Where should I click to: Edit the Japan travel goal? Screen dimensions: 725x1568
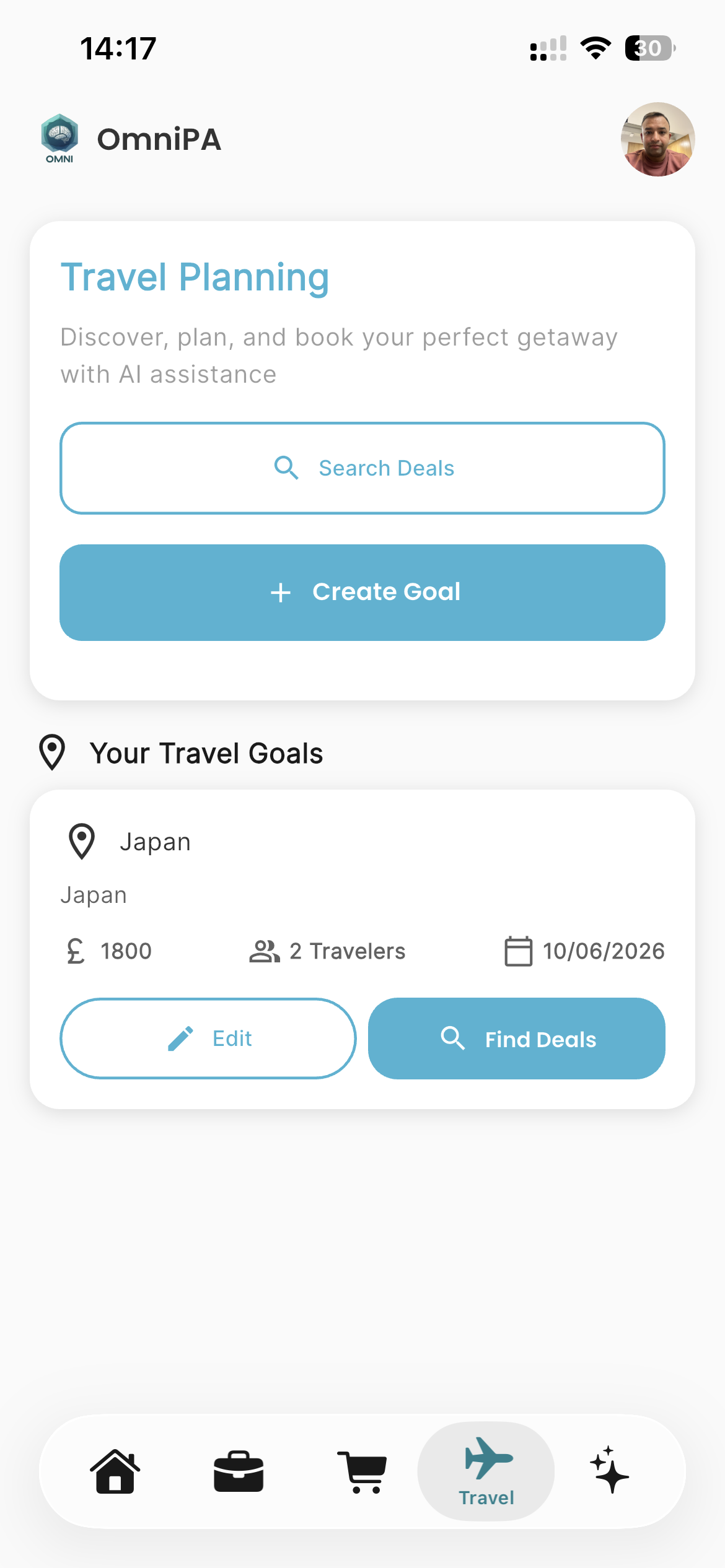pyautogui.click(x=208, y=1039)
